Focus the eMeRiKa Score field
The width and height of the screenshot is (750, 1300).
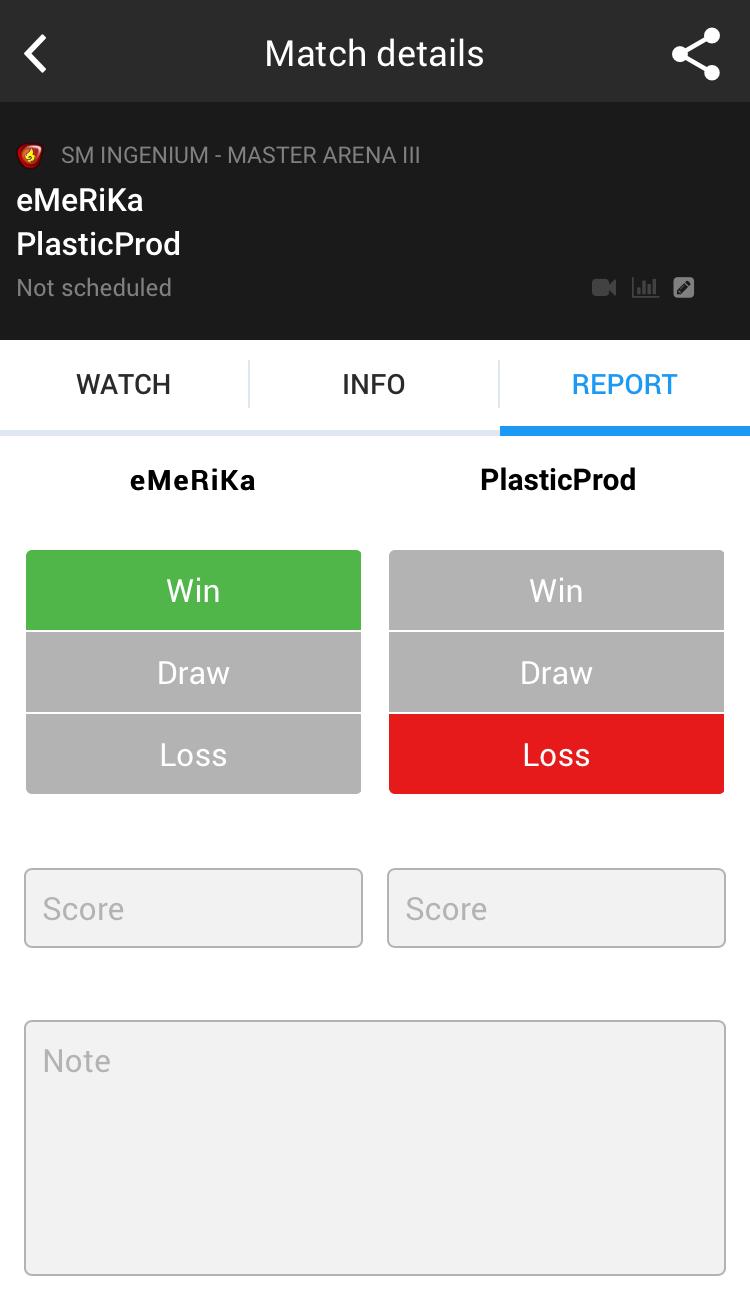tap(193, 908)
